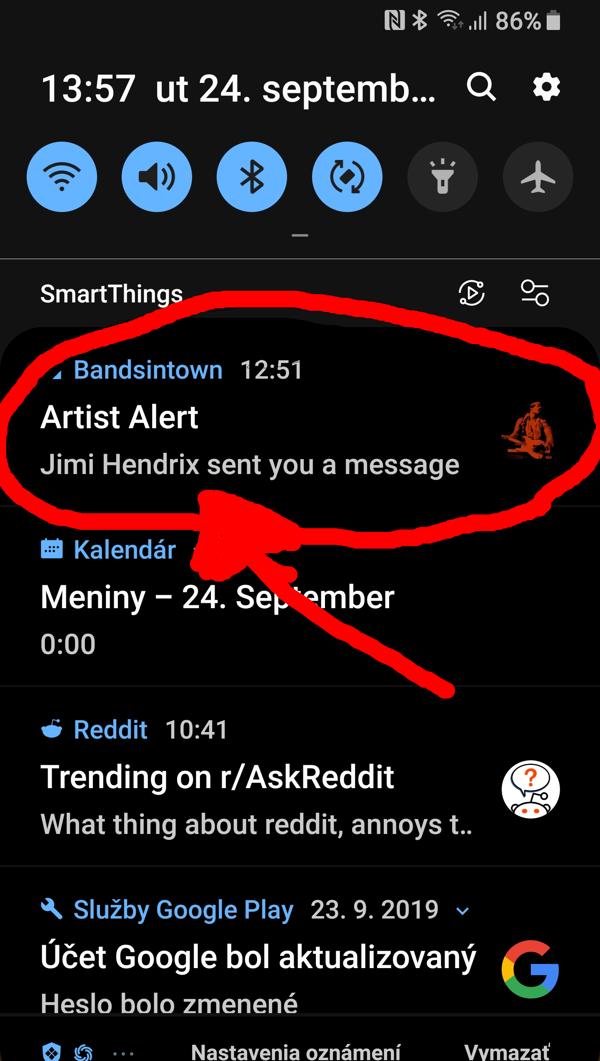Open search in the notification panel
The height and width of the screenshot is (1061, 600).
click(x=481, y=88)
